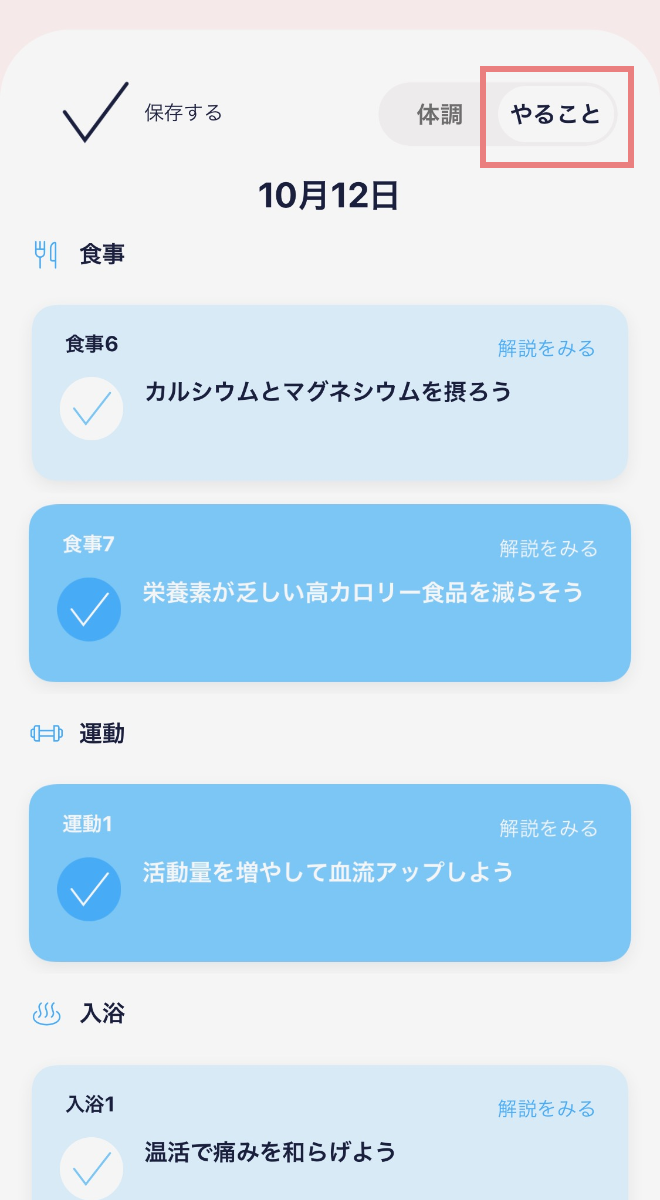Check off カルシウムとマグネシウムを摂ろう

pyautogui.click(x=92, y=409)
